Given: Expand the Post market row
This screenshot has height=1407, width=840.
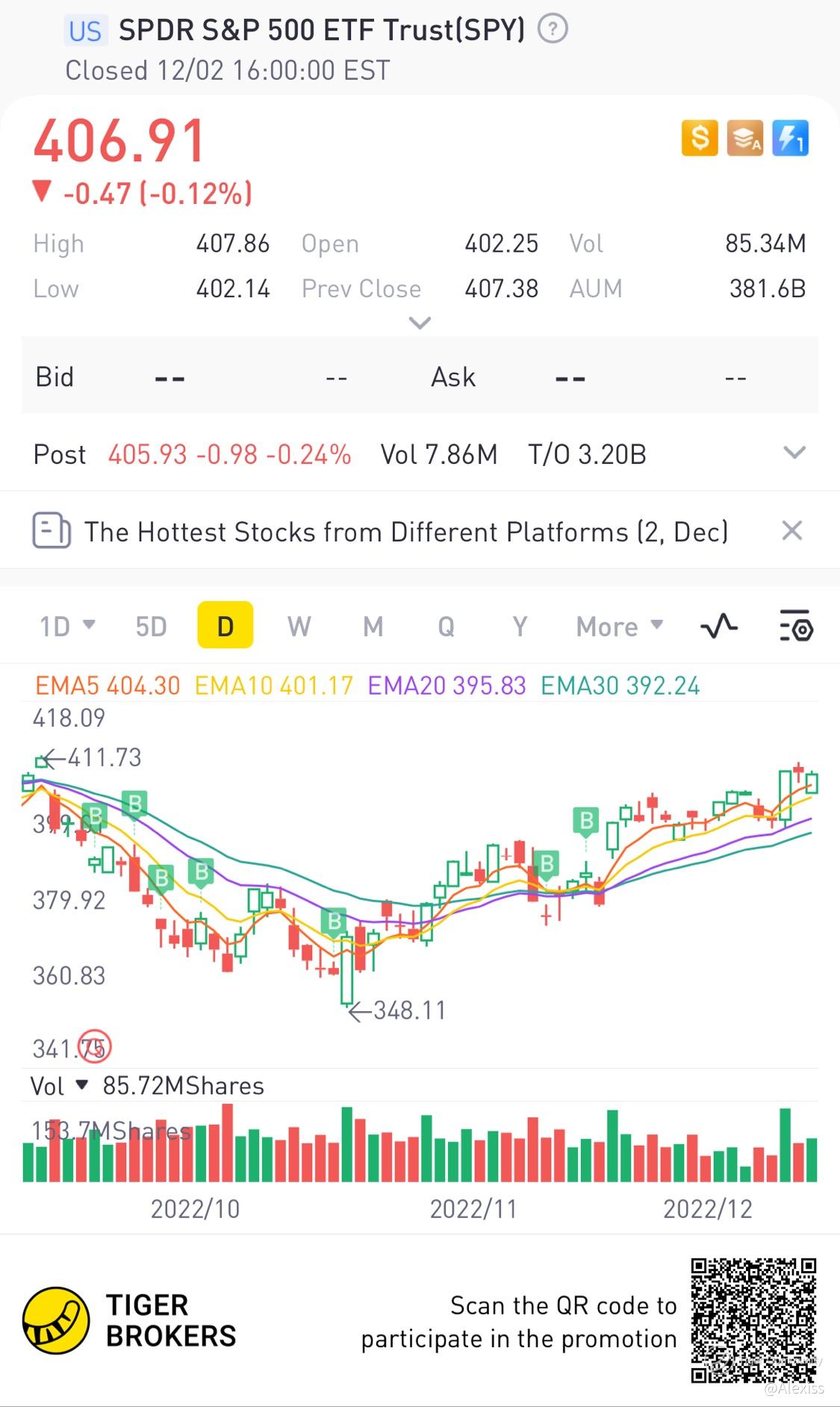Looking at the screenshot, I should pos(794,453).
